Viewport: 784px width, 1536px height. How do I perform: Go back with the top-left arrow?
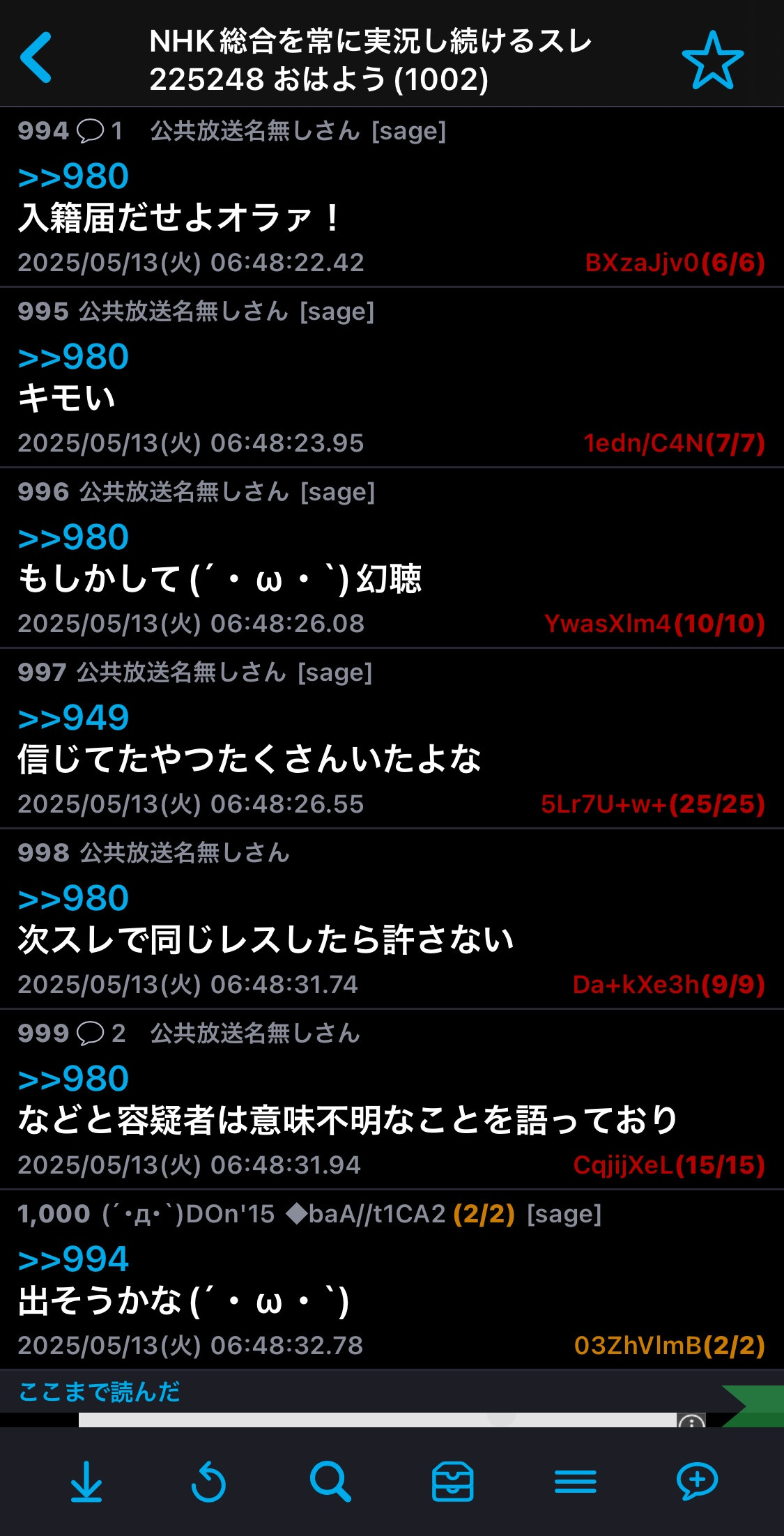click(x=36, y=58)
